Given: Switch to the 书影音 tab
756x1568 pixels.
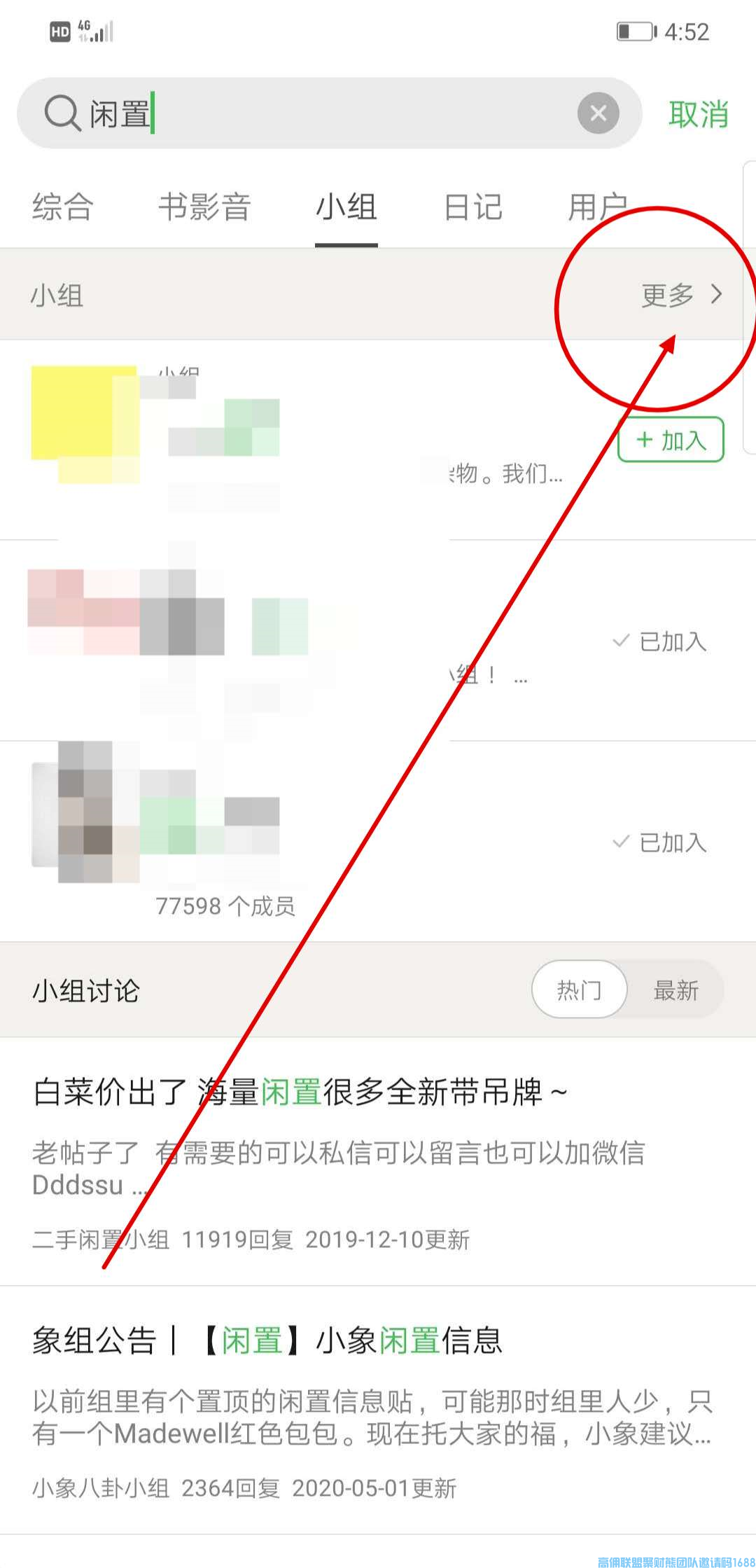Looking at the screenshot, I should 204,207.
